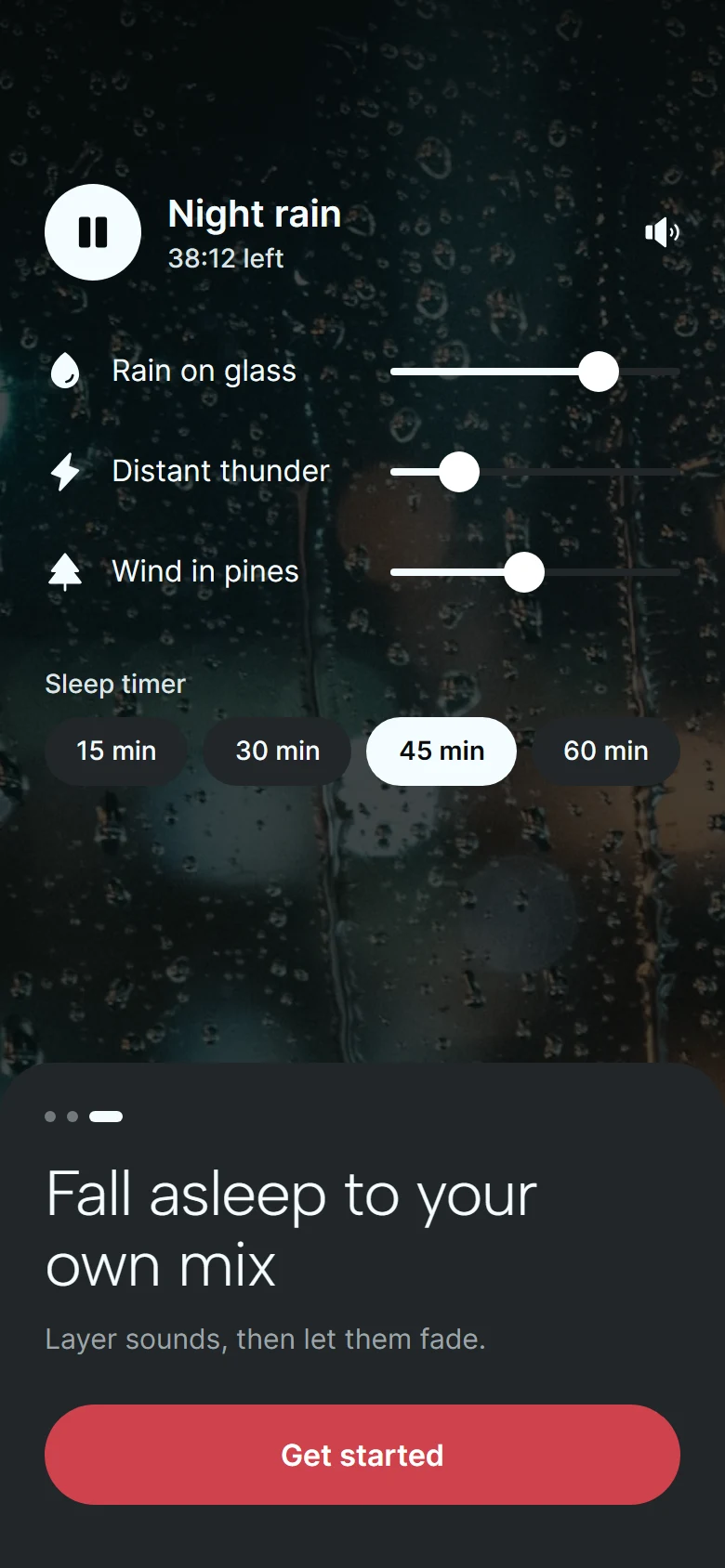Select the 45 min timer chip
Screen dimensions: 725x1568
coord(442,751)
